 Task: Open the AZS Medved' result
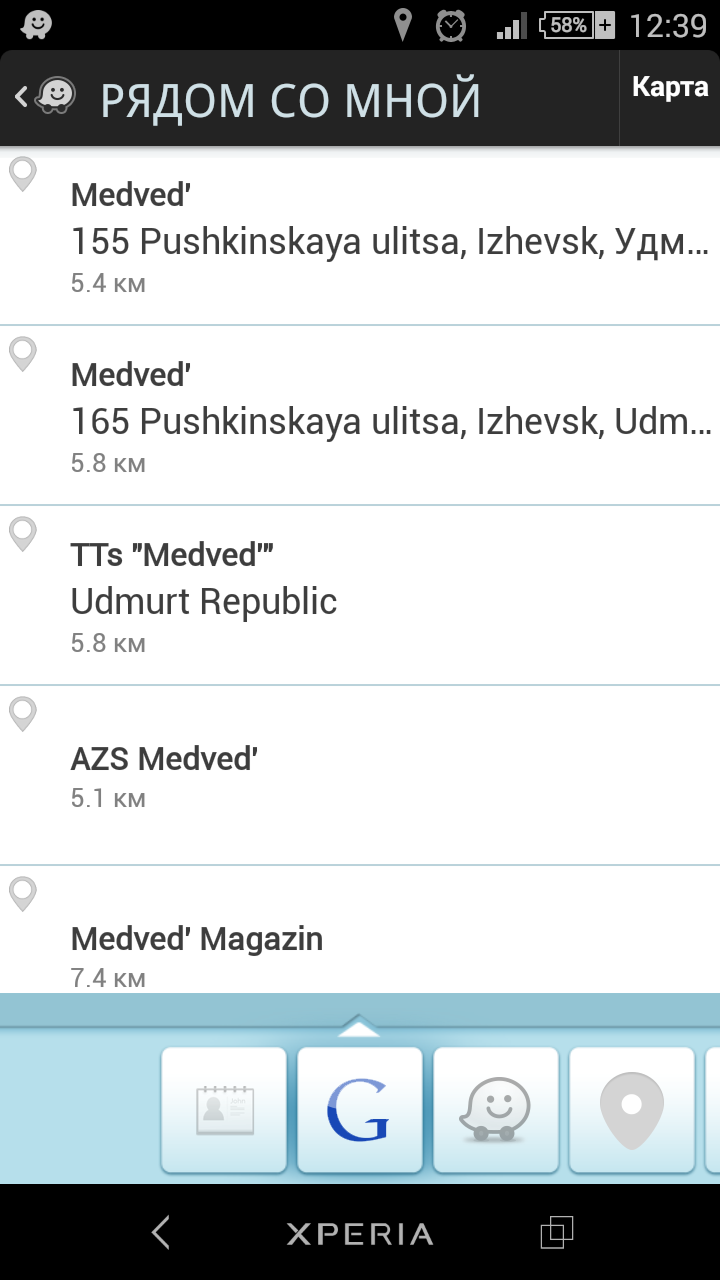click(x=360, y=776)
